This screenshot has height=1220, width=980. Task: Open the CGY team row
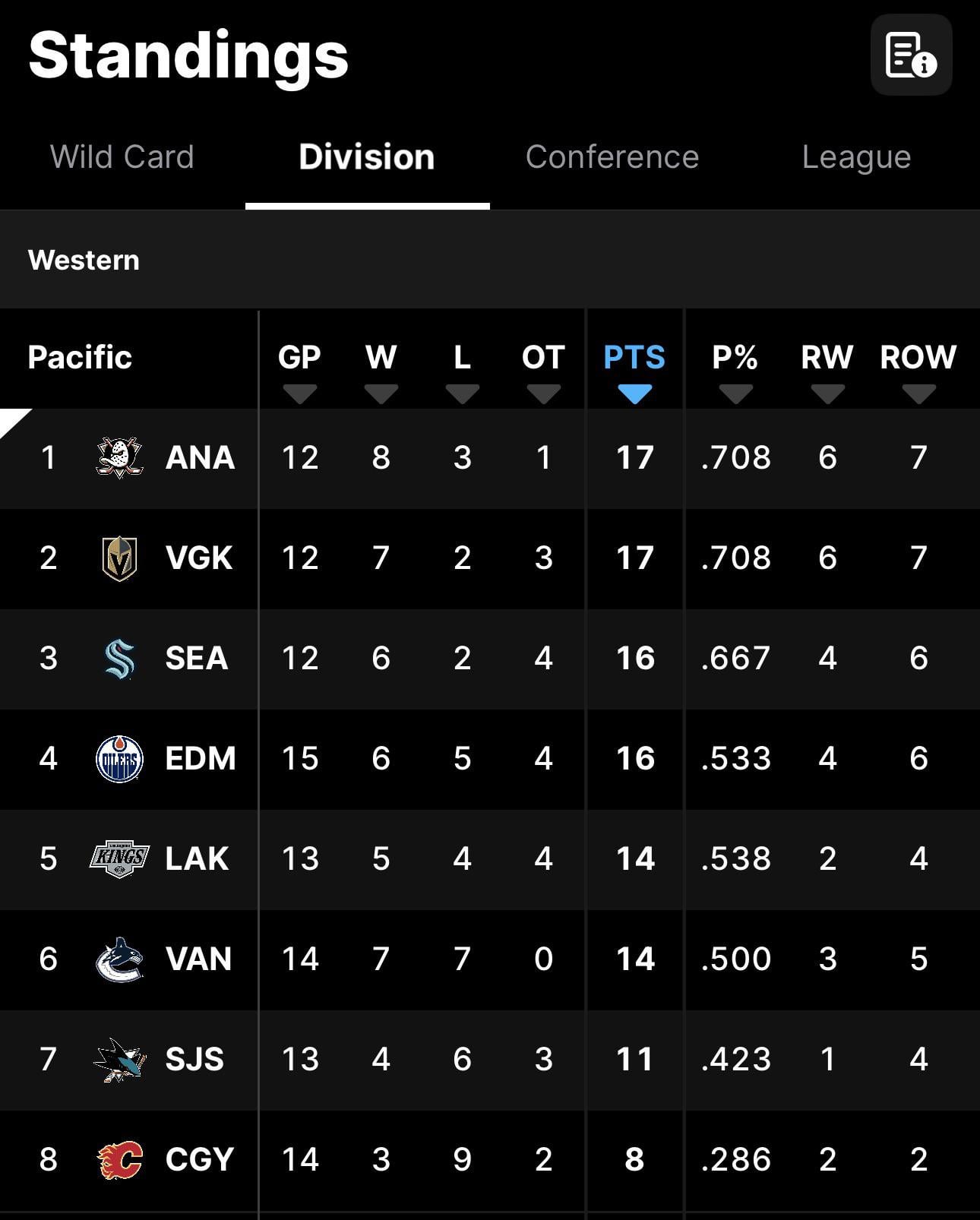pos(199,1160)
